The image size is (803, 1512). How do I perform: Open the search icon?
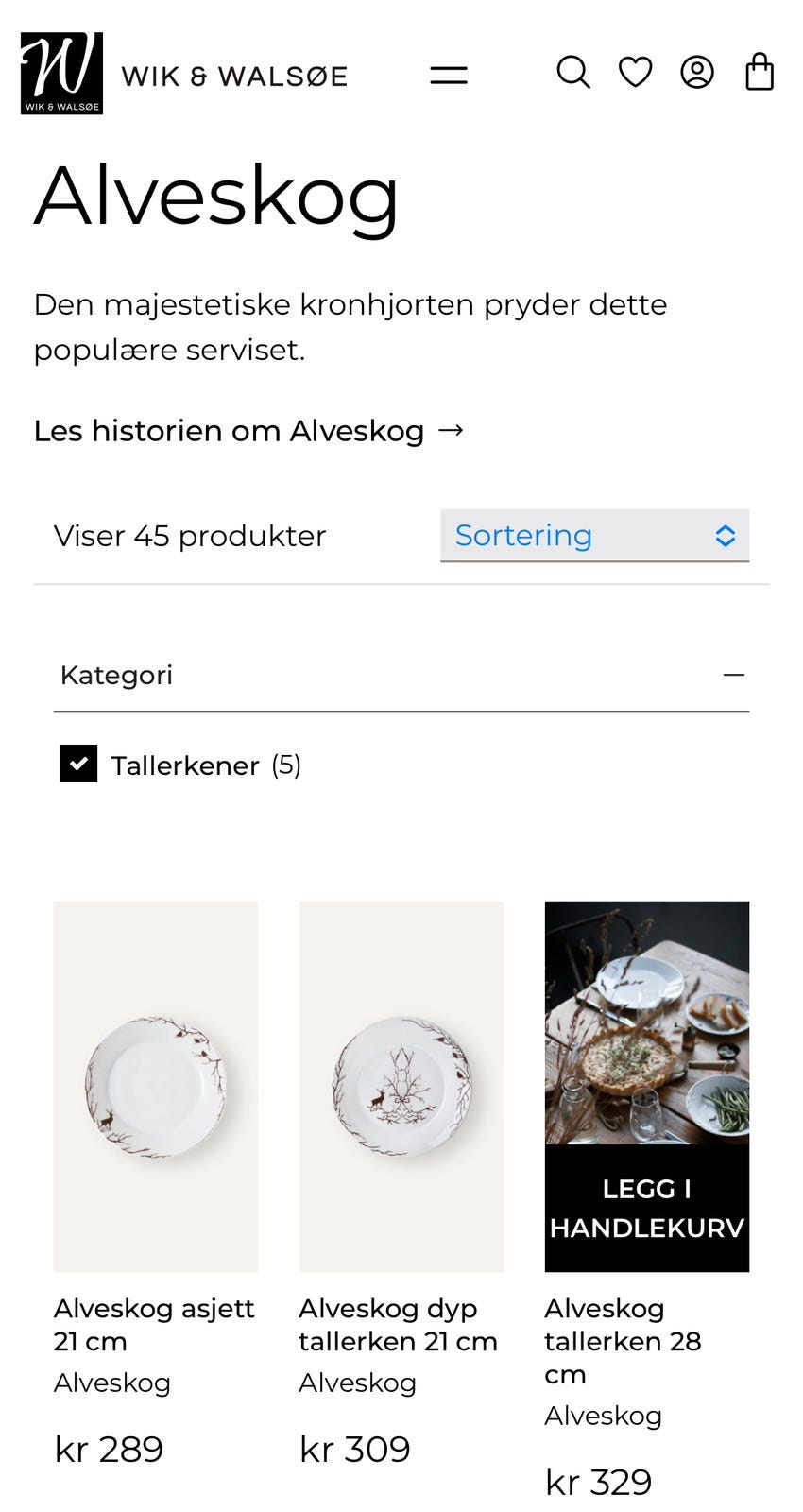(573, 72)
